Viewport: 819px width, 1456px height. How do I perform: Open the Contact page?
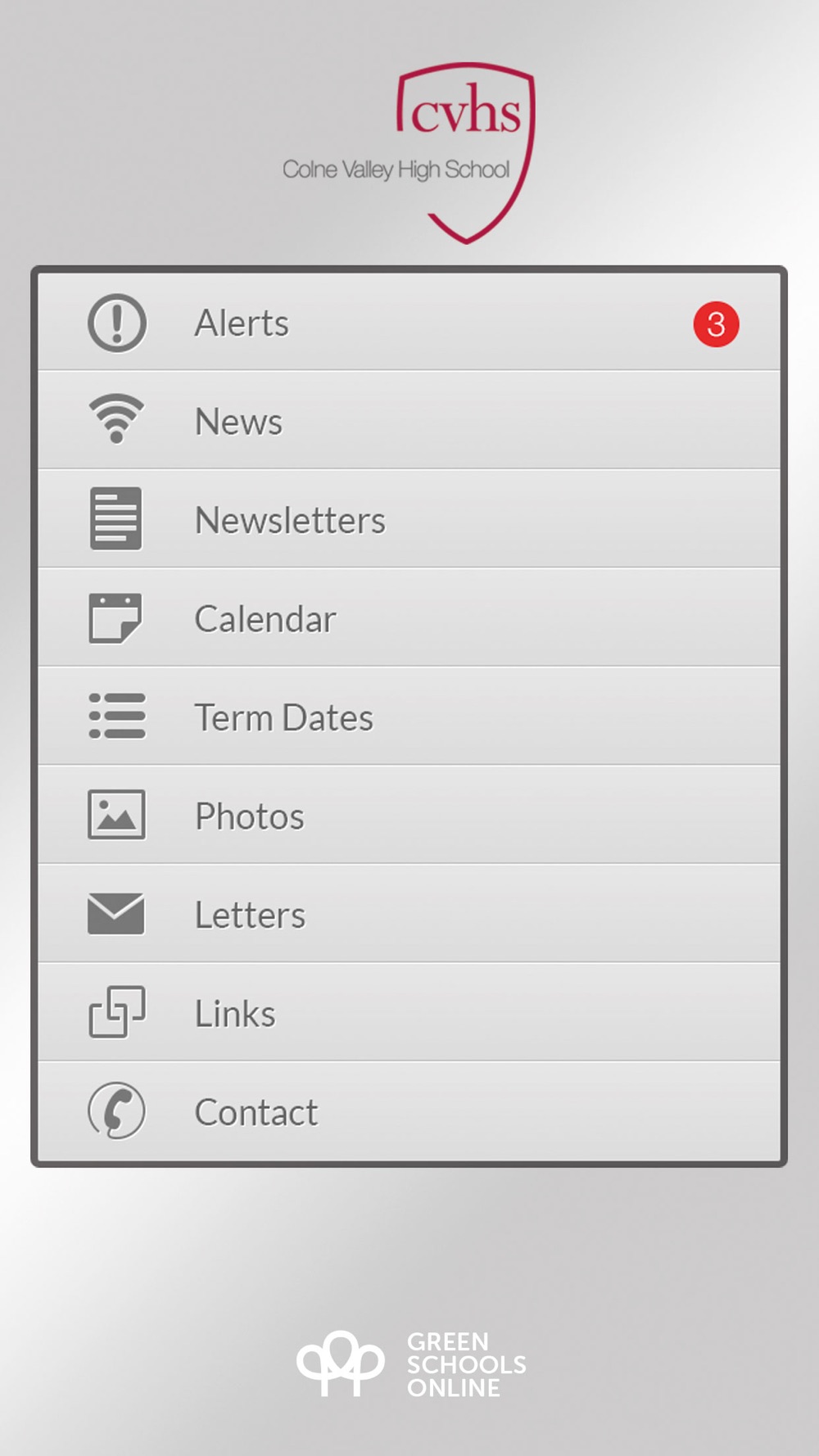(409, 1112)
